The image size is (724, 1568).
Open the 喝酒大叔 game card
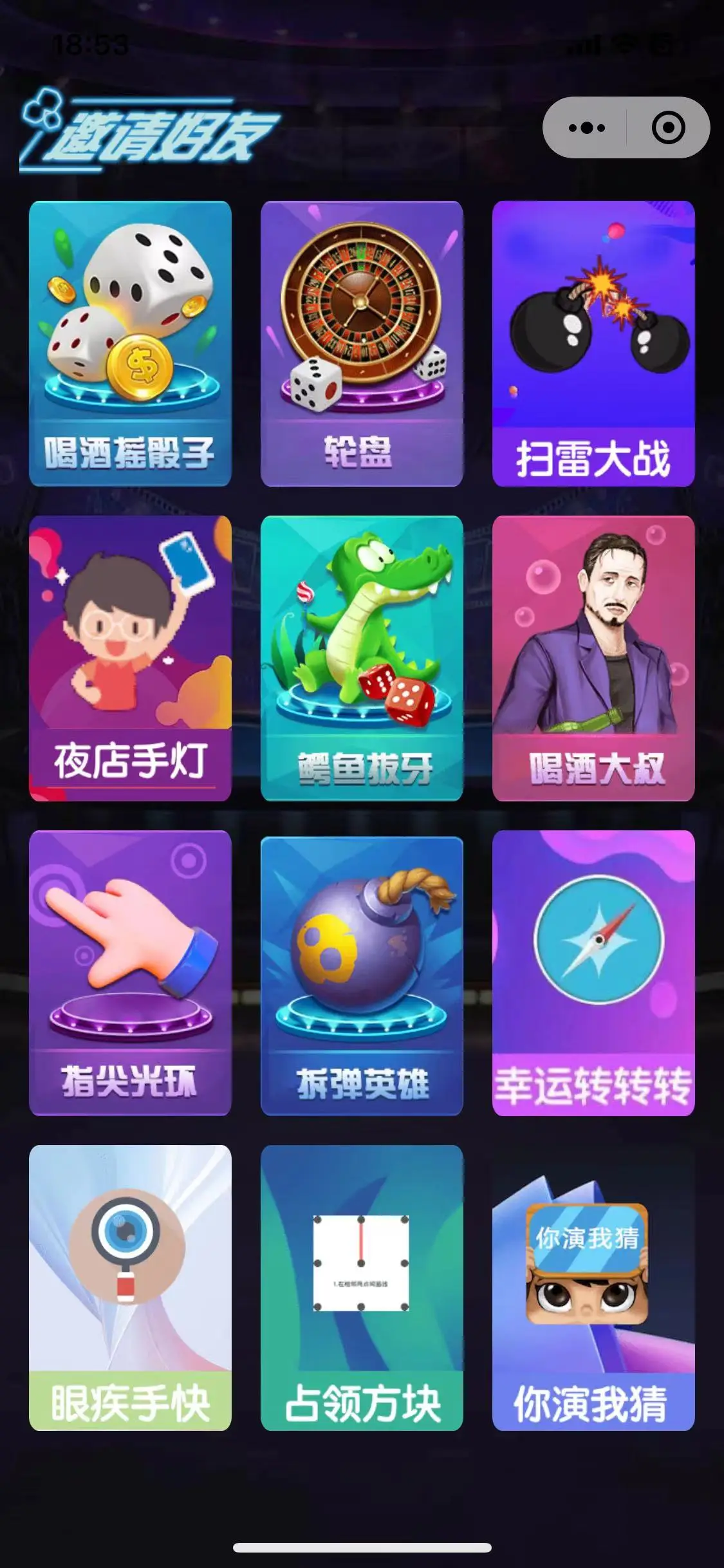[x=593, y=658]
